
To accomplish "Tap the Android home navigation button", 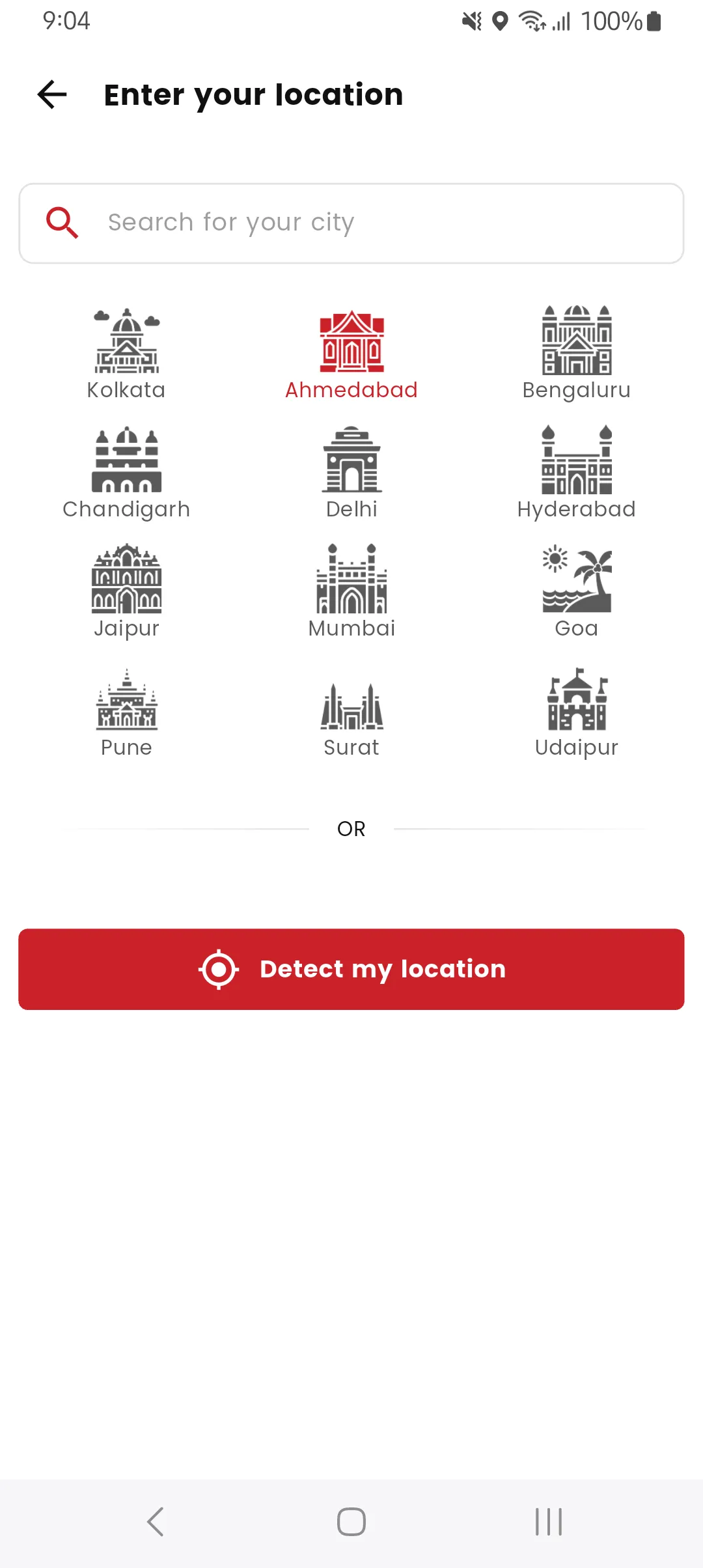I will (351, 1522).
